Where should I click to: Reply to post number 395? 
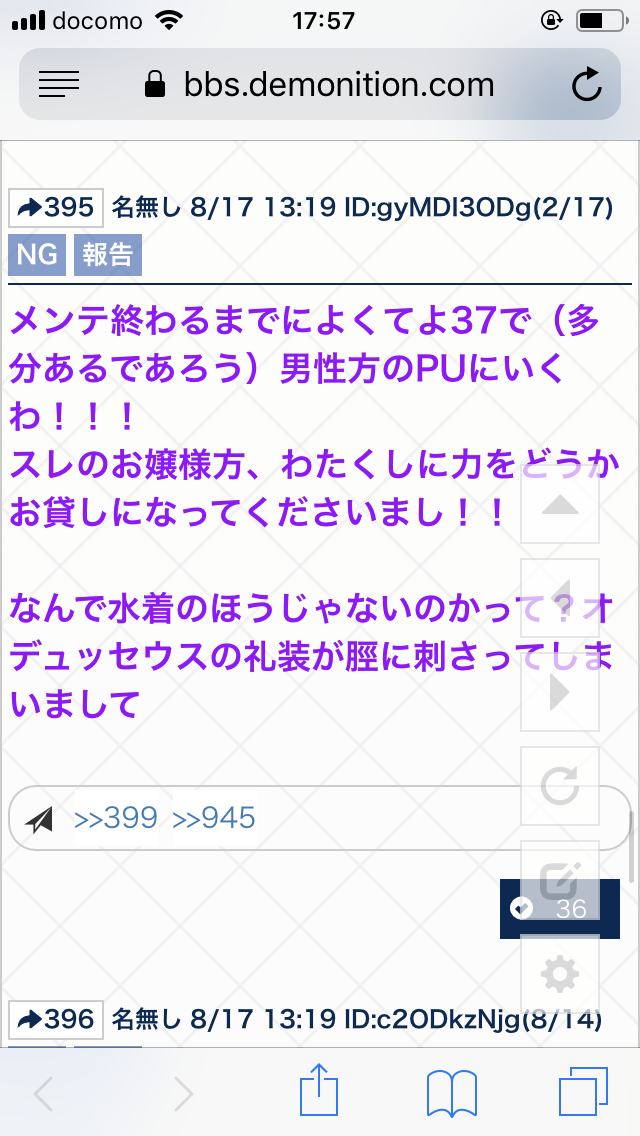[x=57, y=208]
